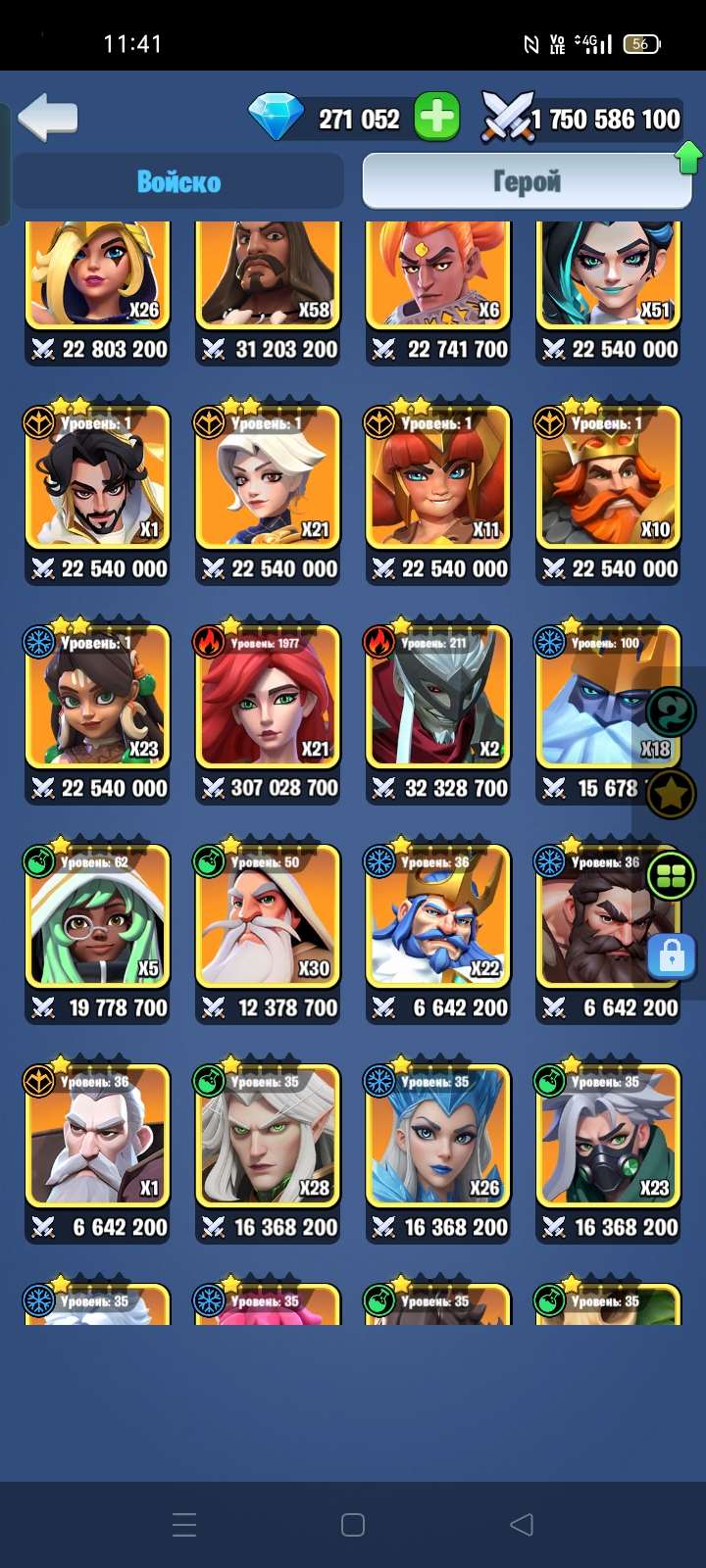Select the grey-haired hero marked X1 at level 36

[97, 1140]
